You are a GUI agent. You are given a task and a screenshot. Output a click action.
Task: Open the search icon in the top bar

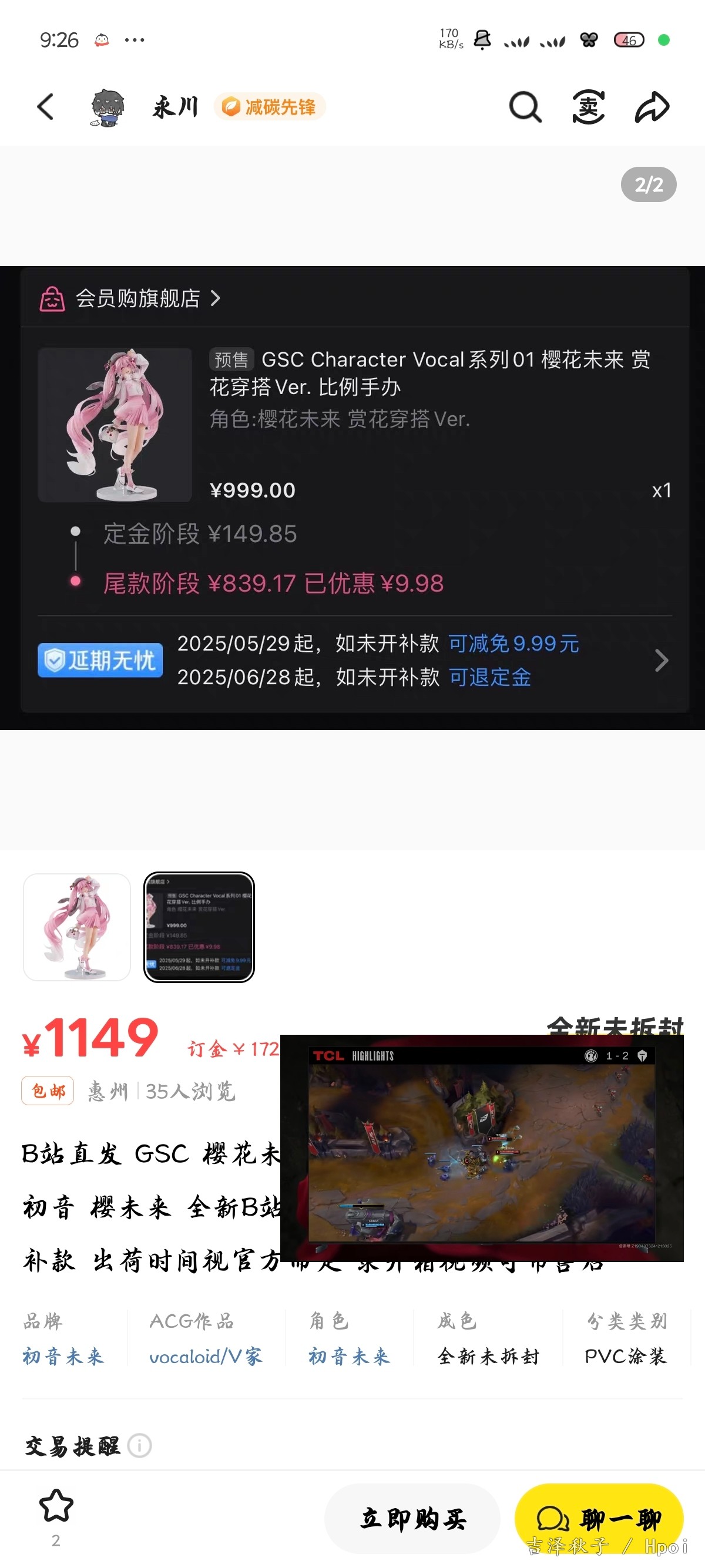pos(525,107)
